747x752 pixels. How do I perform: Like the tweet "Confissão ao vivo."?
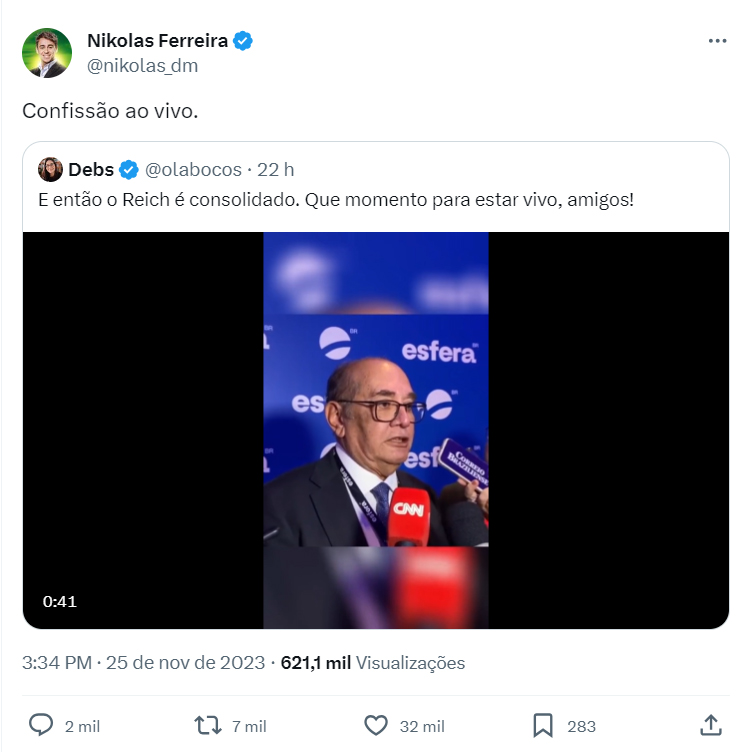pos(376,725)
